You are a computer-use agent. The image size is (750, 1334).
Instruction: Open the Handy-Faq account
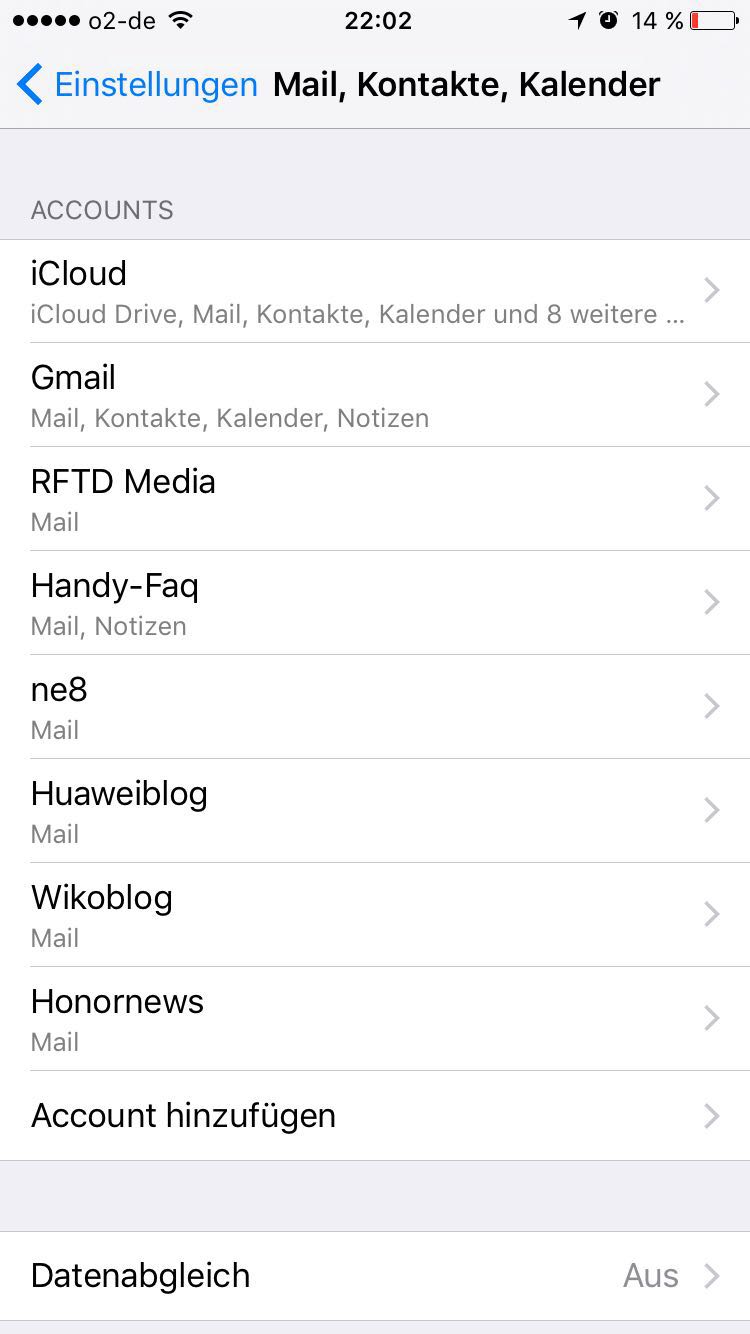375,603
